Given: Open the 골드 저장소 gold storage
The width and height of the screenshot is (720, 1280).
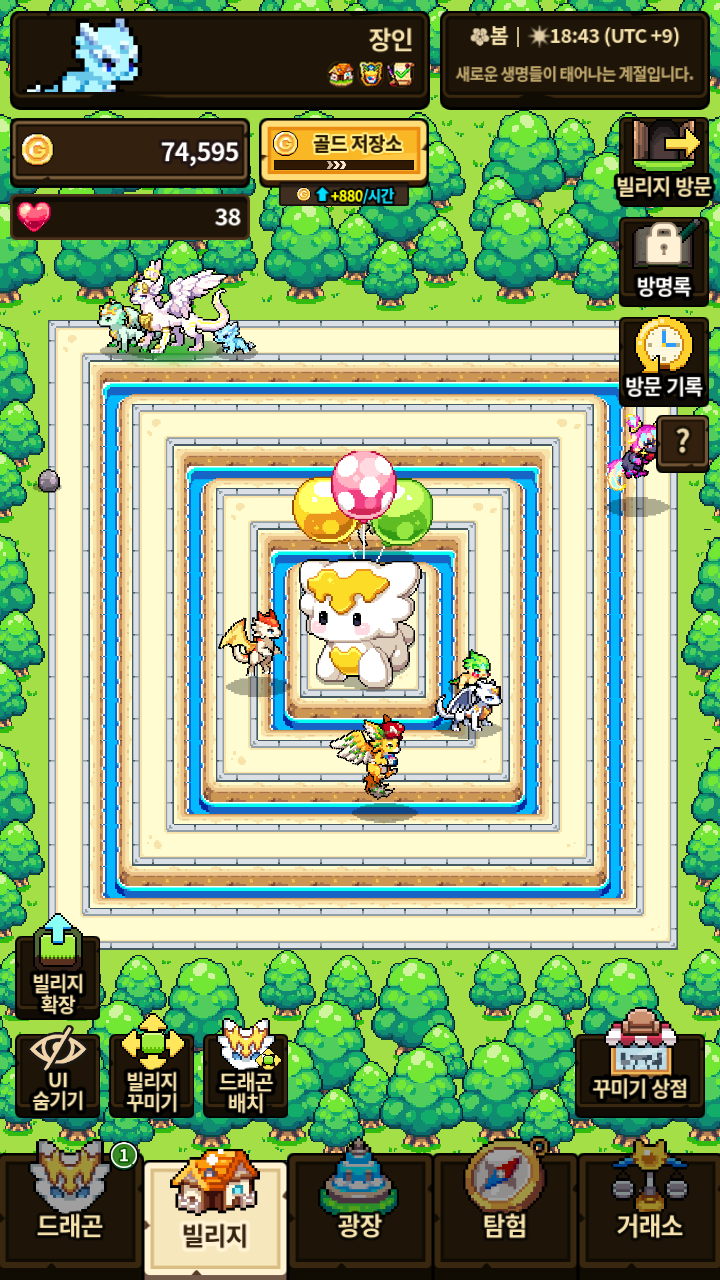Looking at the screenshot, I should (344, 152).
